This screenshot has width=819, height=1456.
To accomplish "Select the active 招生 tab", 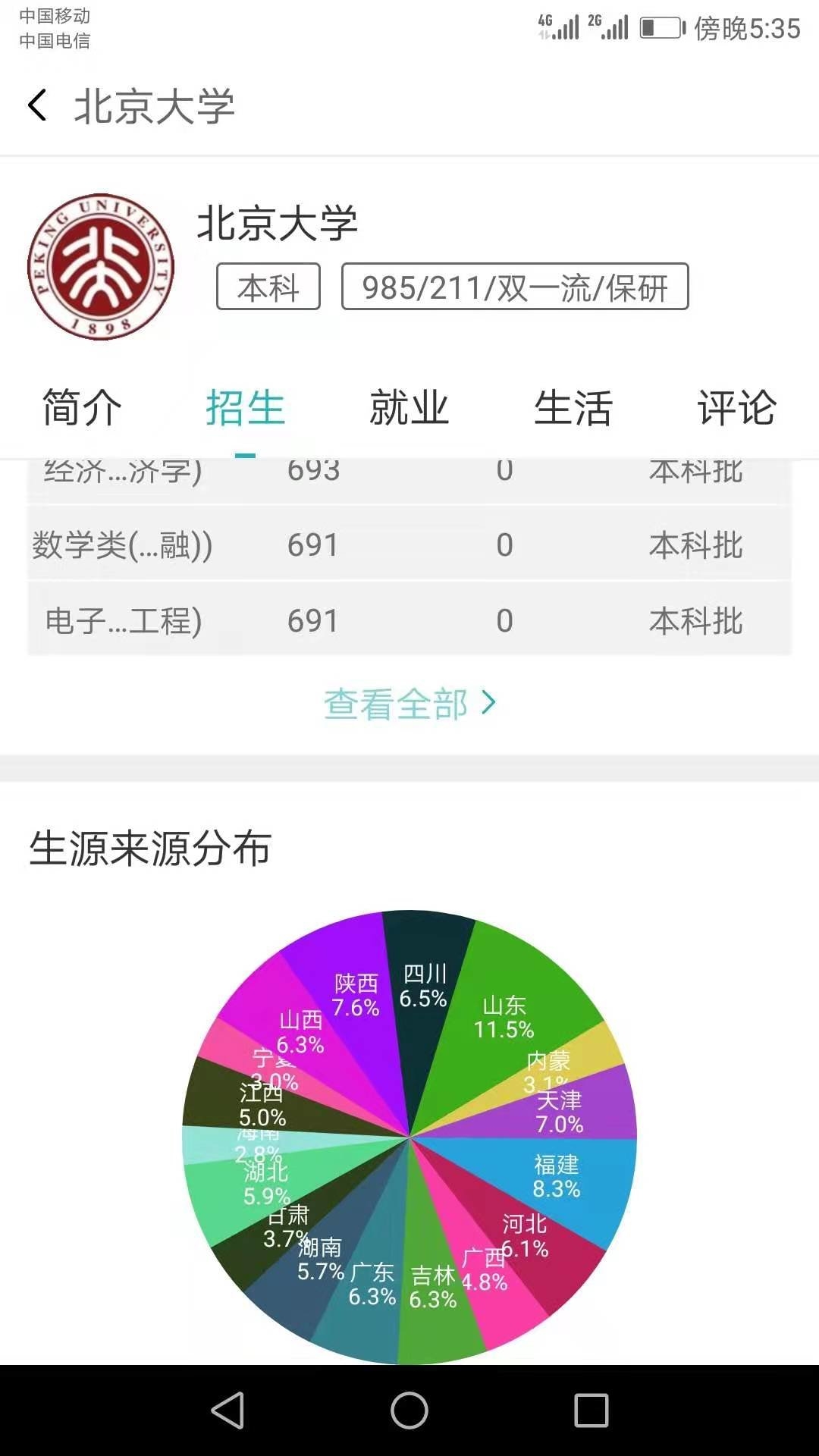I will click(246, 407).
